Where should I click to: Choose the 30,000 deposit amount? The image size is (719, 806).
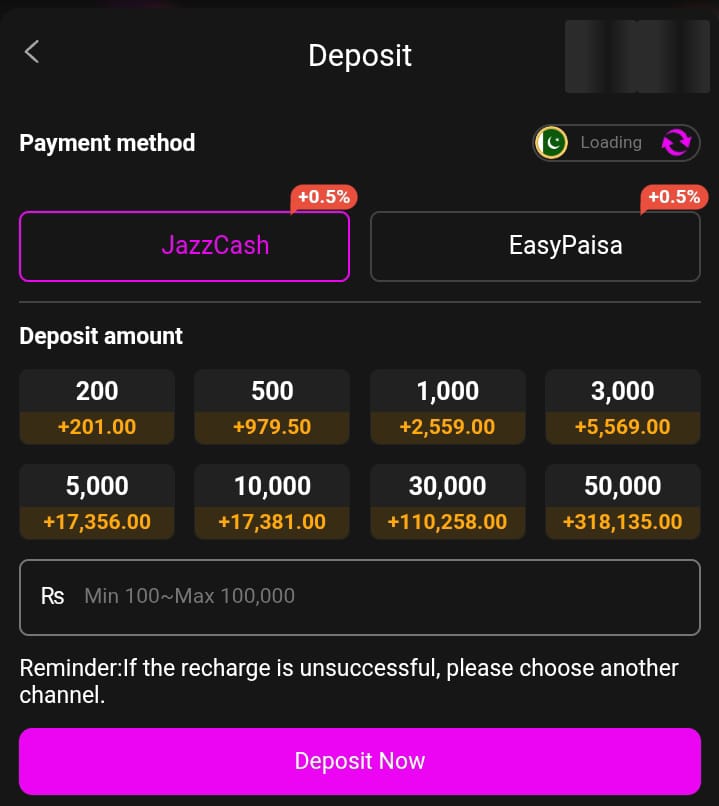click(x=447, y=502)
